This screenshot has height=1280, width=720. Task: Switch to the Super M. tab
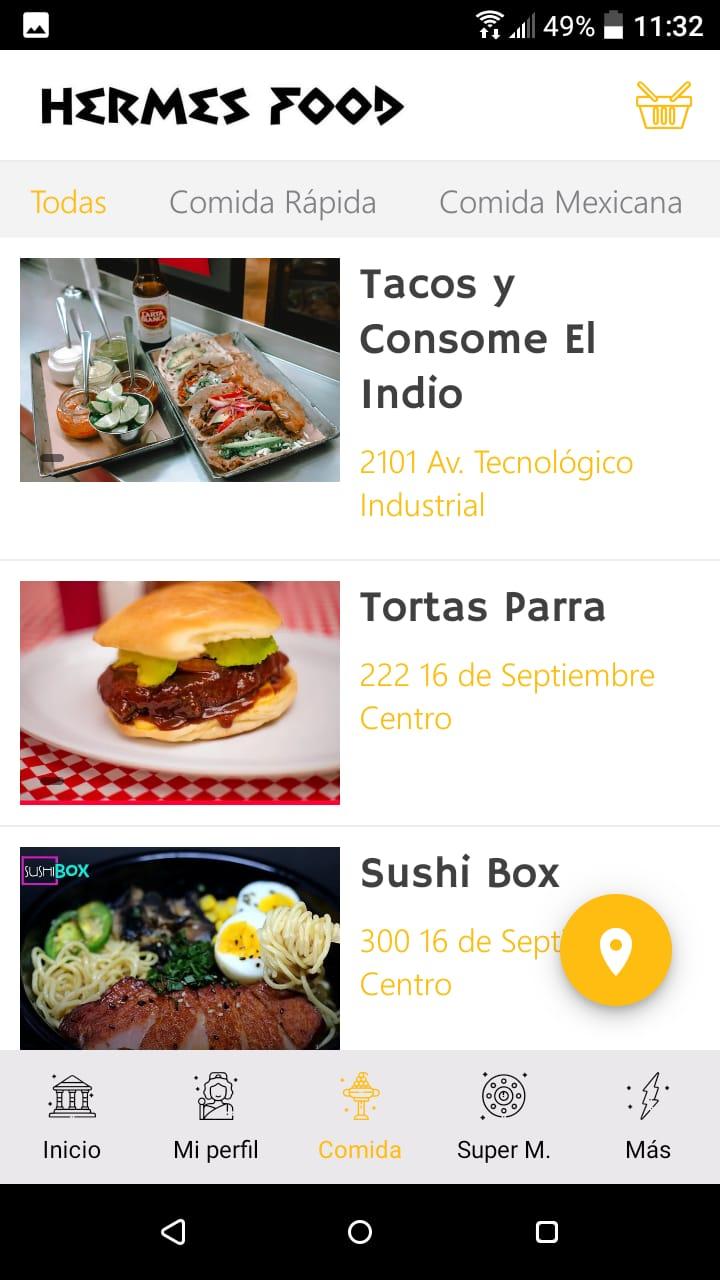pyautogui.click(x=504, y=1116)
